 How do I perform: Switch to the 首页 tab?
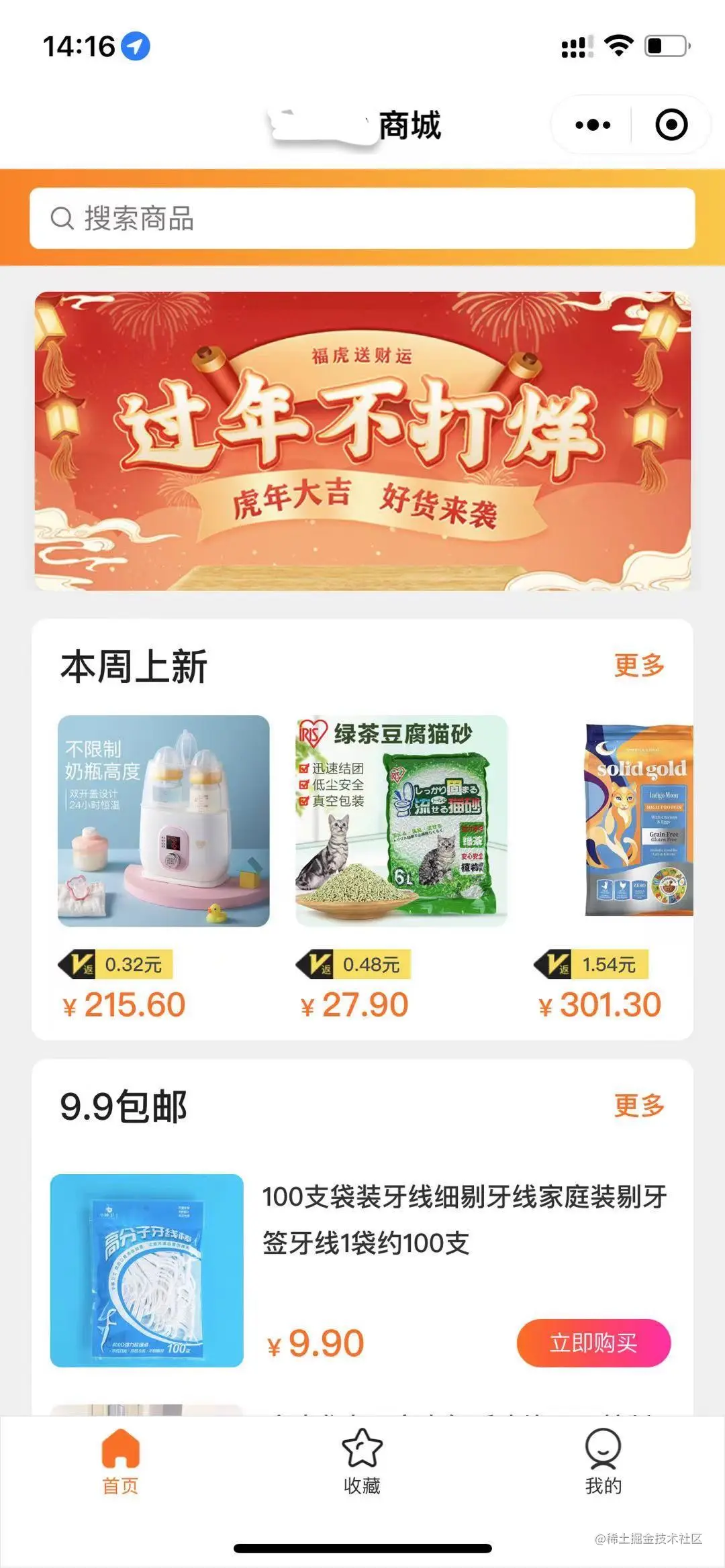(x=121, y=1463)
